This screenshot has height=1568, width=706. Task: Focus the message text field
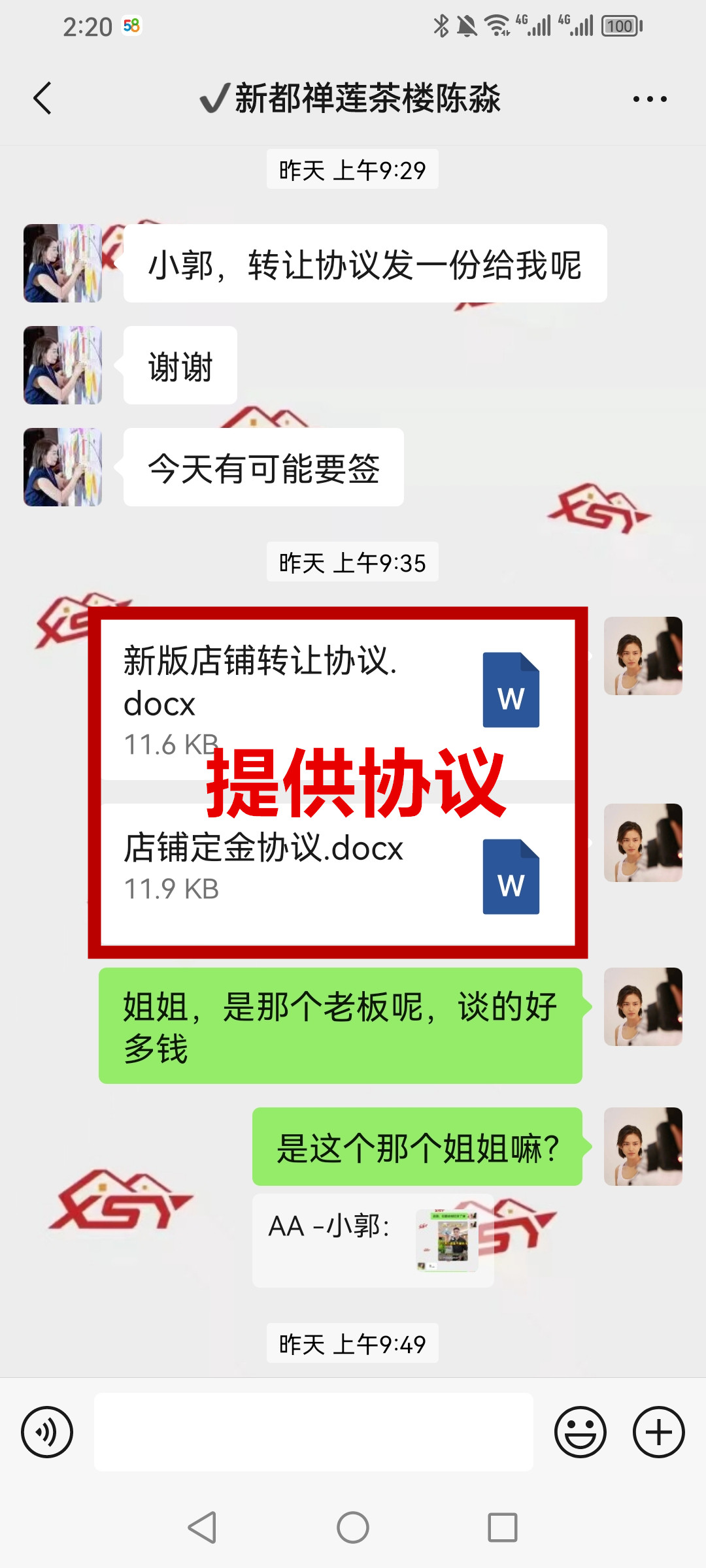(314, 1432)
